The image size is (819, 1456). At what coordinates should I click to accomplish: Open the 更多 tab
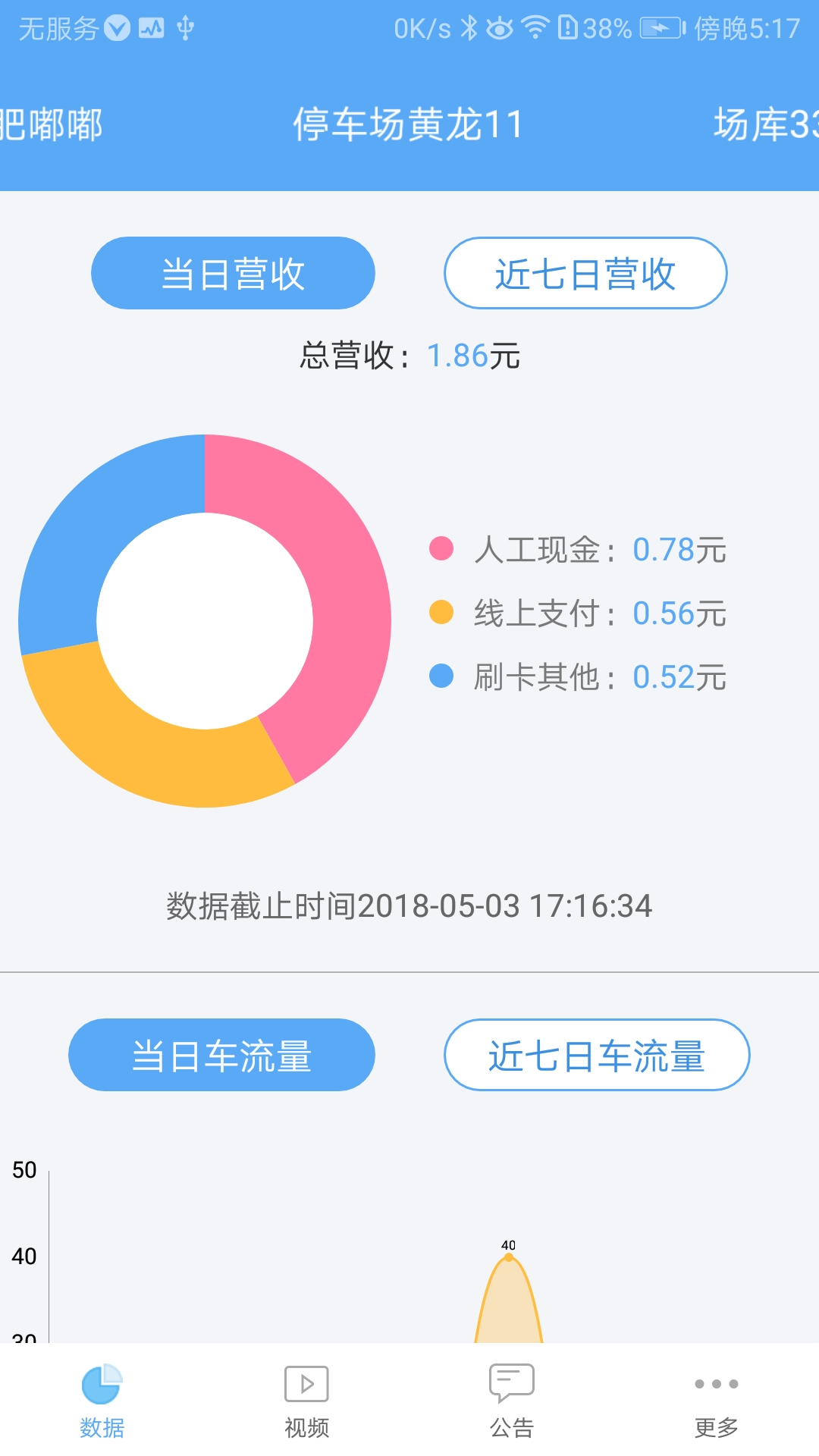click(x=716, y=1401)
